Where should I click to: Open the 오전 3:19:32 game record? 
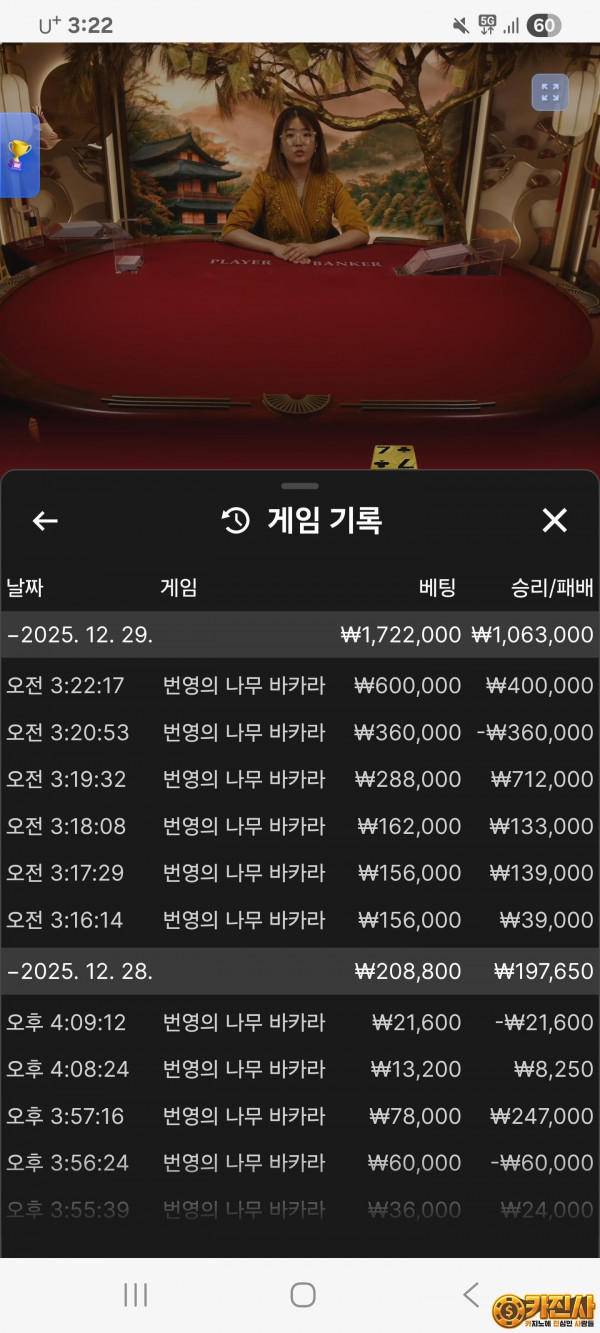pyautogui.click(x=300, y=780)
